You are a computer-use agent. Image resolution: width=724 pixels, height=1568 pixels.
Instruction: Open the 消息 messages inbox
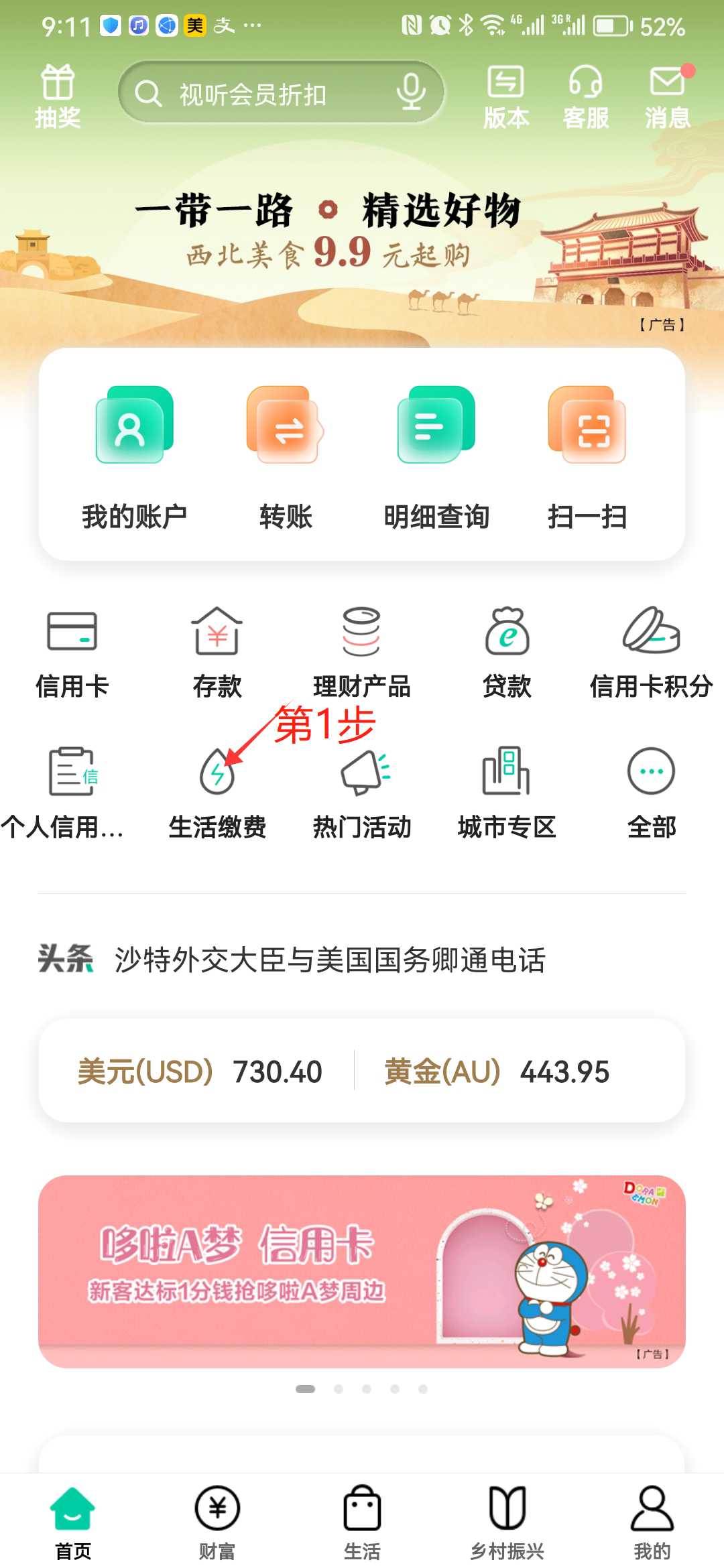pyautogui.click(x=668, y=96)
